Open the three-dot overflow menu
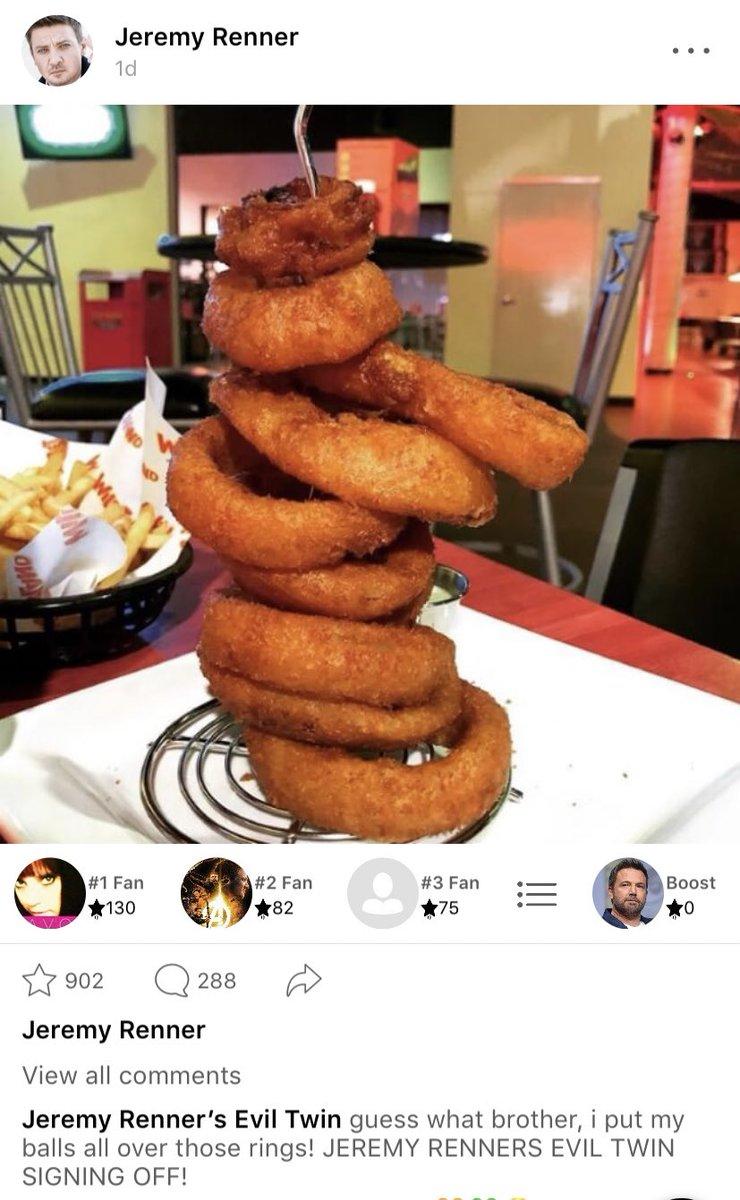The image size is (740, 1200). point(691,50)
